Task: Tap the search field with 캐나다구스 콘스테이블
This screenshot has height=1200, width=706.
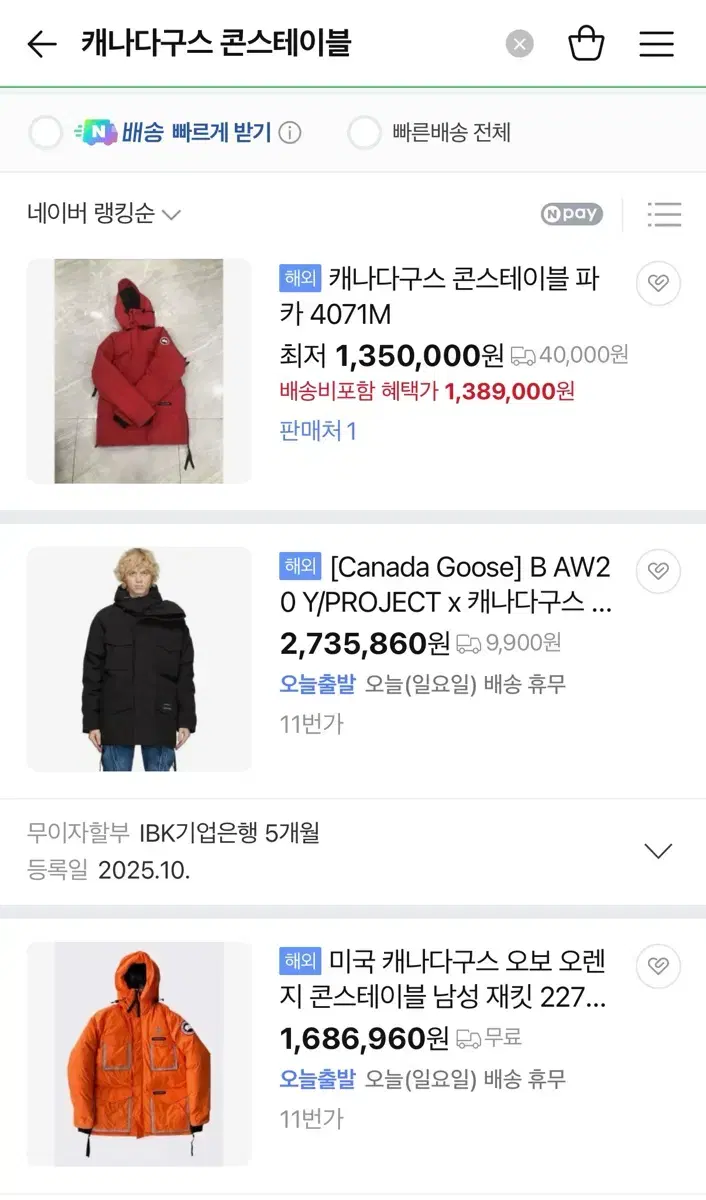Action: click(290, 44)
